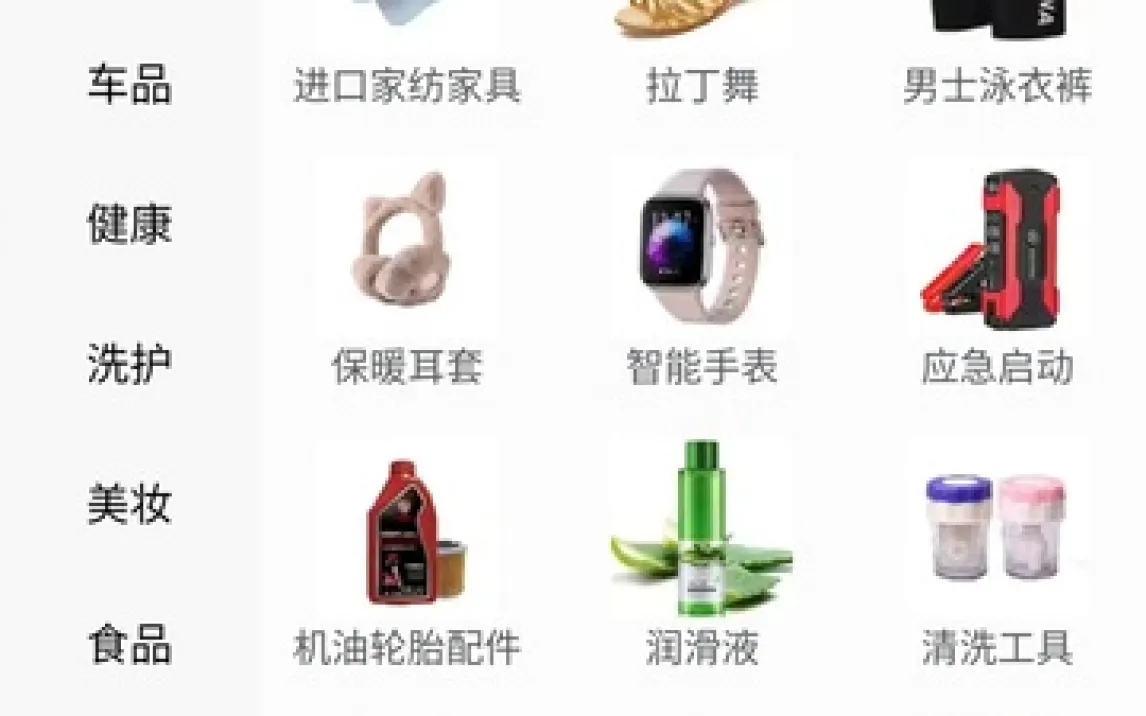Switch to the 健康 category
The image size is (1146, 716).
tap(129, 224)
